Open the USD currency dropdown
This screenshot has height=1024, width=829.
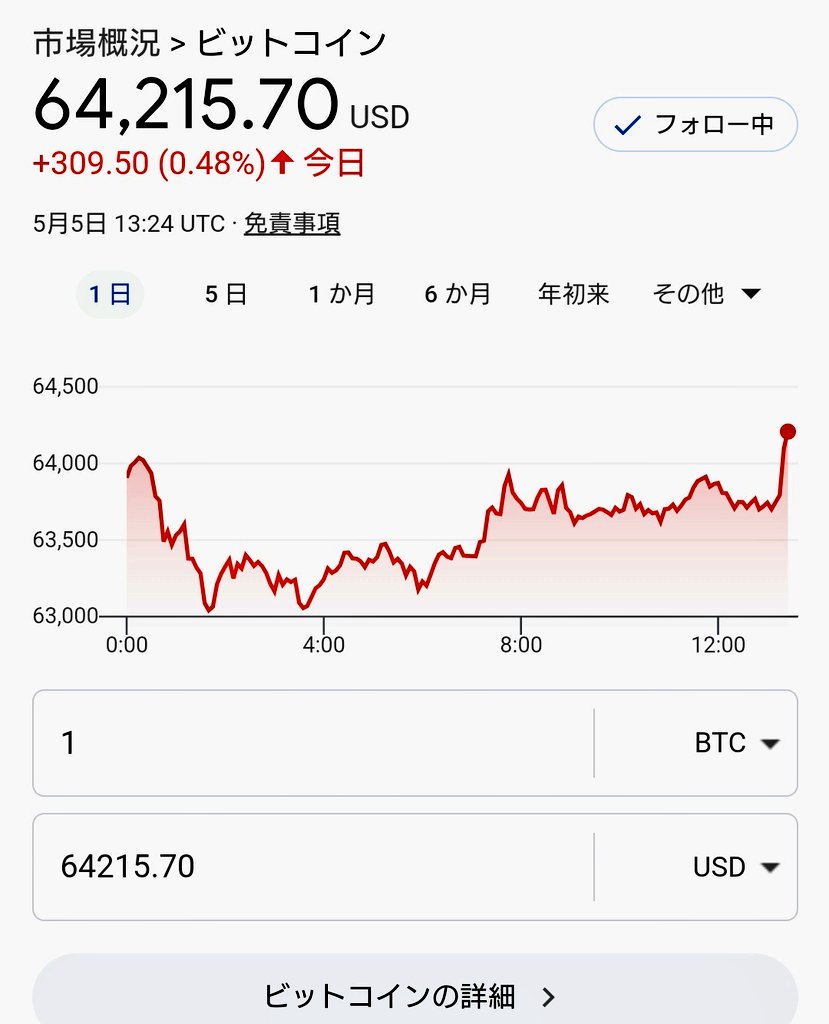(x=696, y=867)
